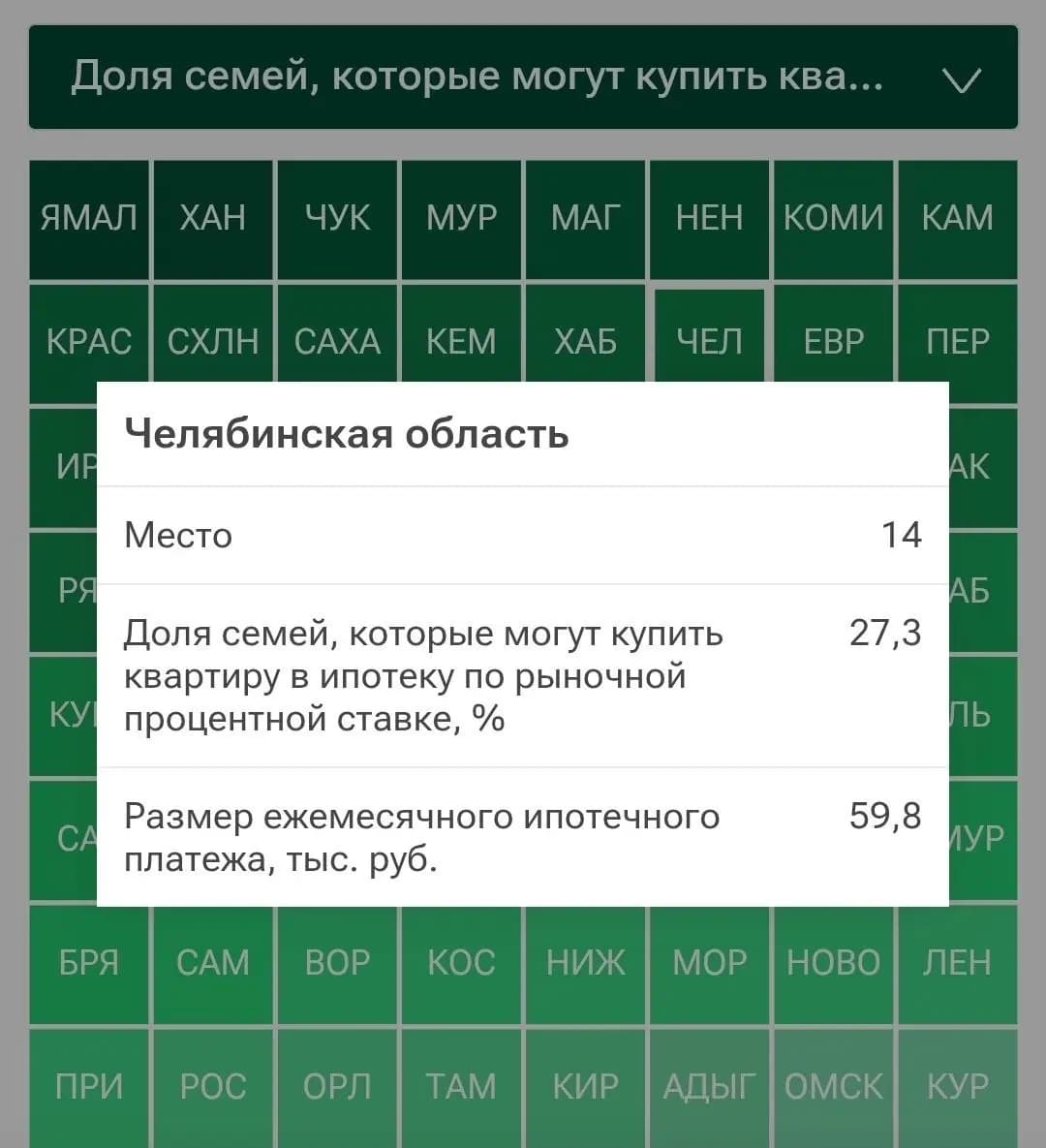Screen dimensions: 1046x1148
Task: Tap the МАГ region tile
Action: point(585,220)
